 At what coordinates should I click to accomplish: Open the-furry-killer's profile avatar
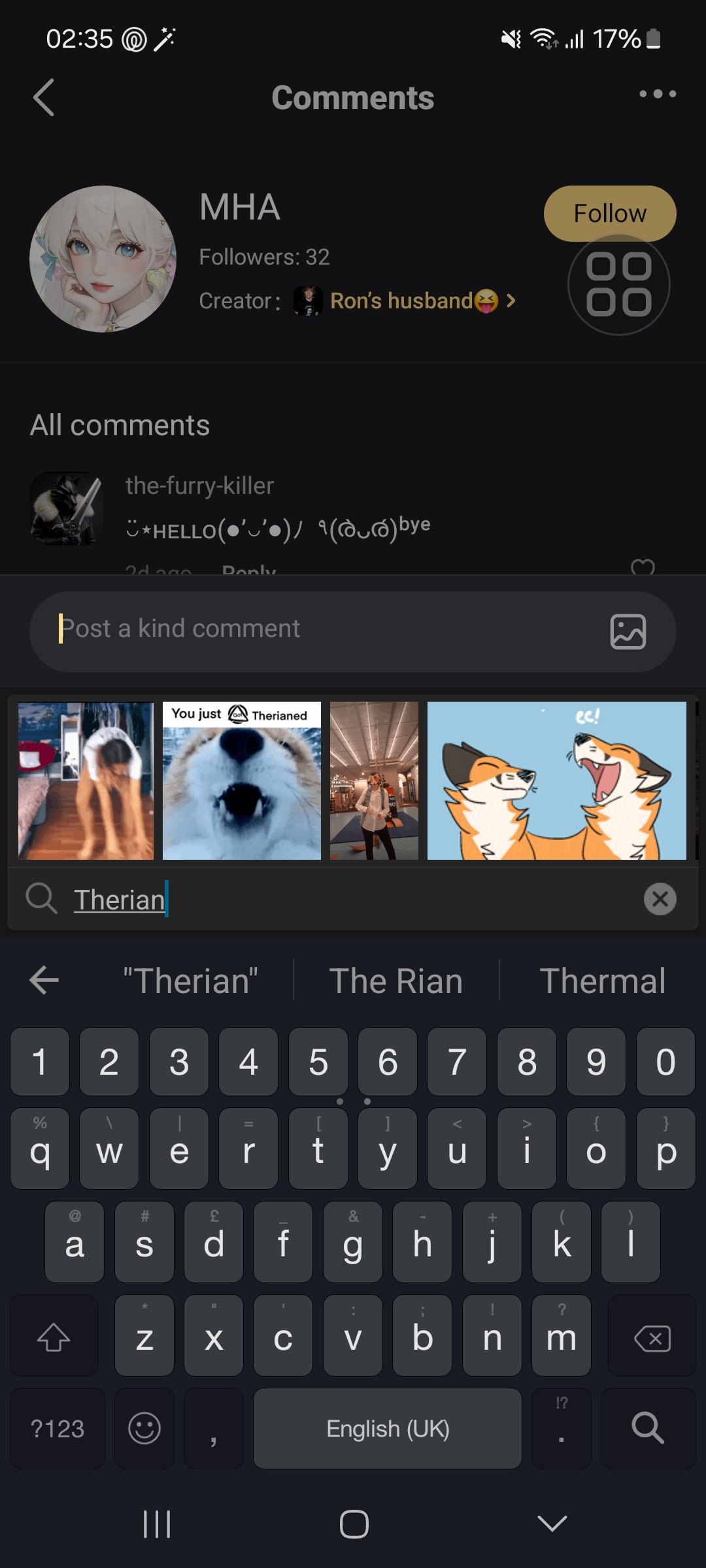tap(66, 508)
